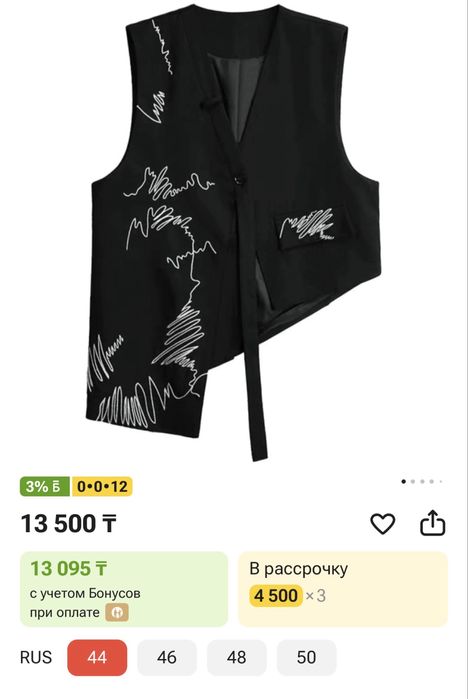468x699 pixels.
Task: Tap the 0•0•12 installment badge
Action: coord(102,486)
